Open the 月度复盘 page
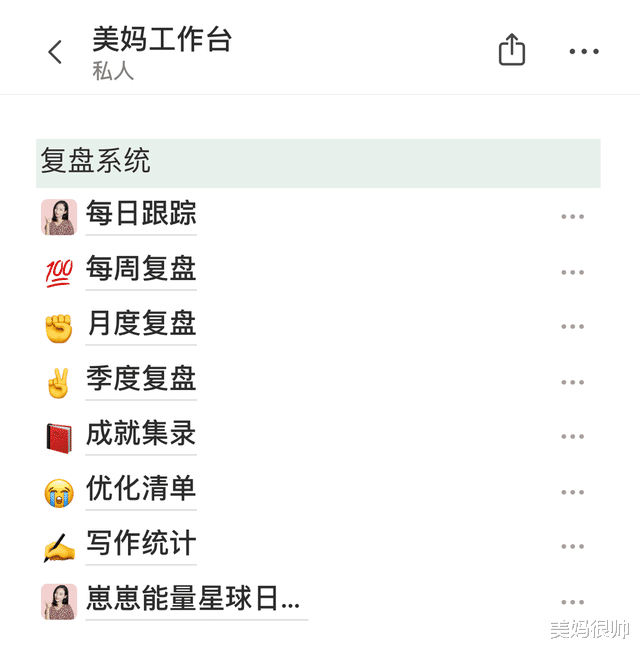This screenshot has width=640, height=652. click(141, 324)
